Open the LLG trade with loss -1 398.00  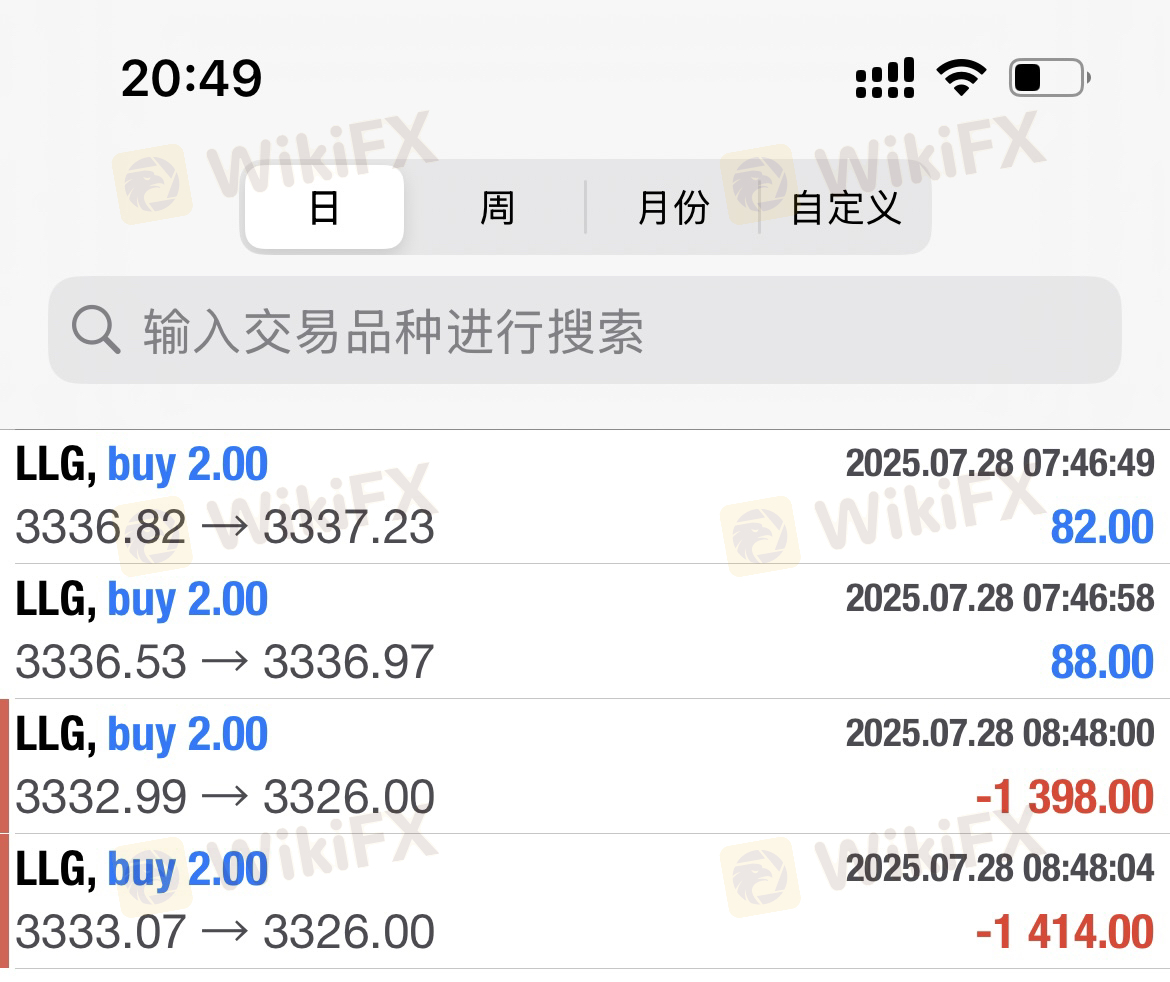pos(585,766)
